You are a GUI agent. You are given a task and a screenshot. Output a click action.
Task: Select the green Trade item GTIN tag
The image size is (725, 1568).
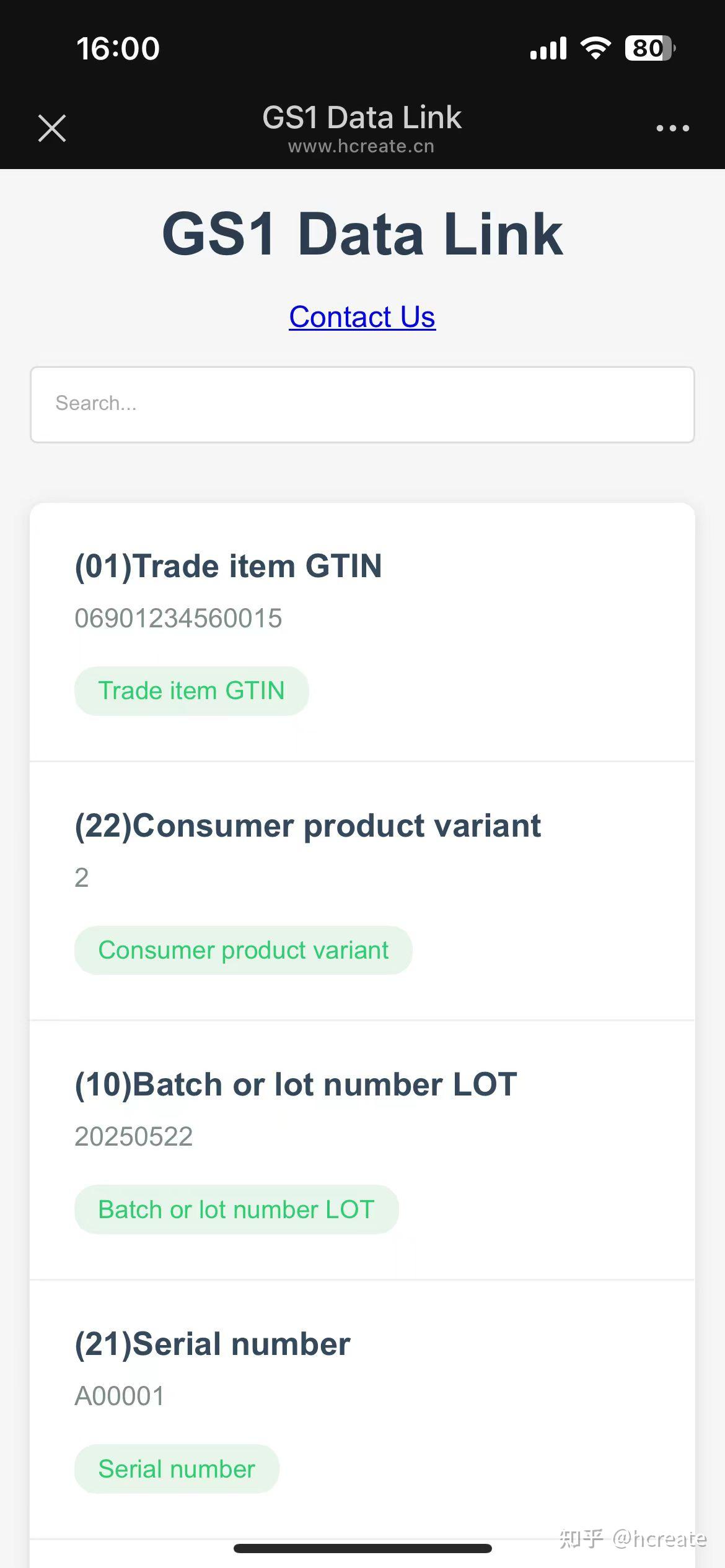coord(191,690)
